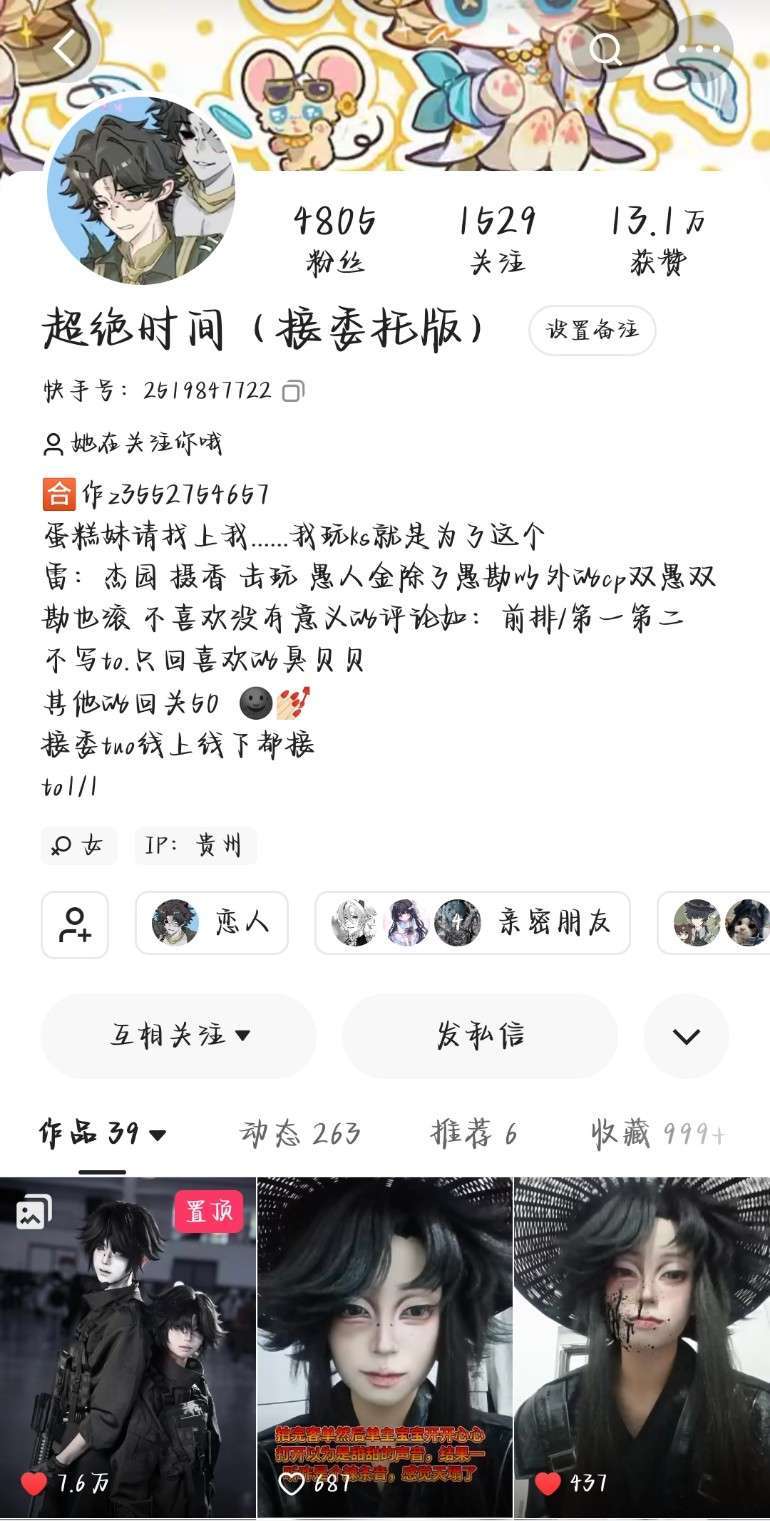Tap the add-friend person icon
The width and height of the screenshot is (770, 1521).
click(x=75, y=924)
